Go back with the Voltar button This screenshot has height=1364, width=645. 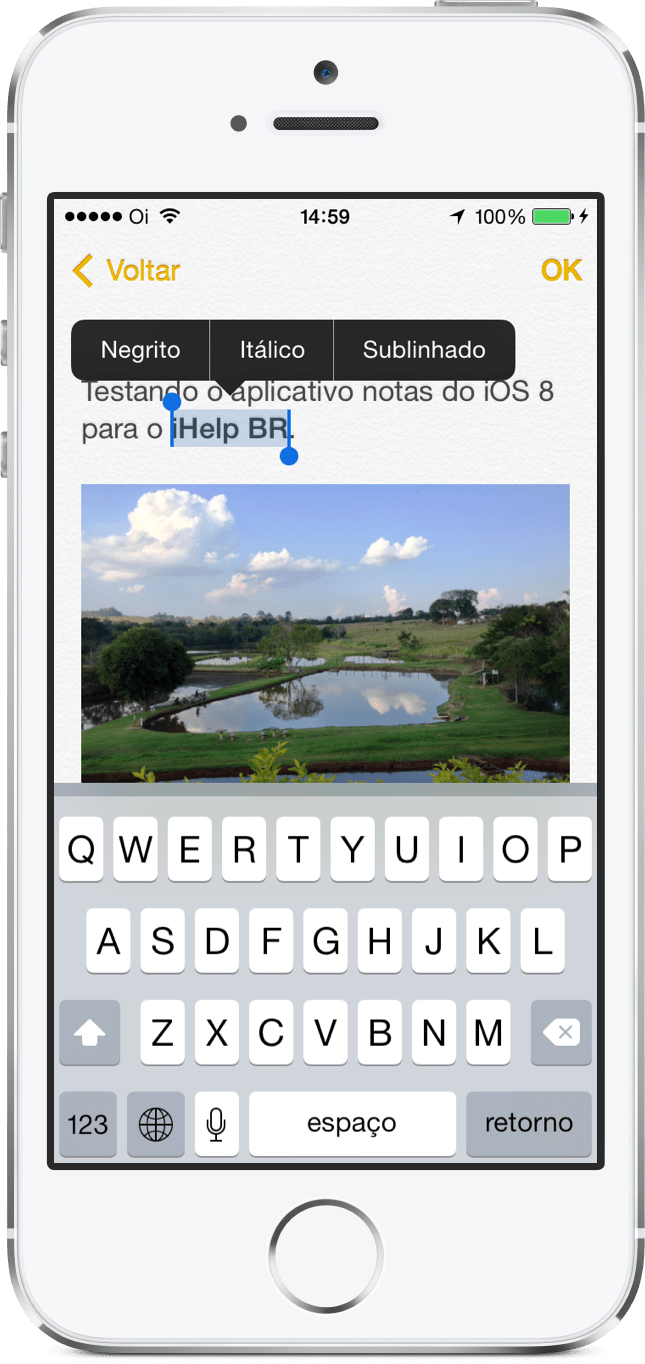coord(126,270)
